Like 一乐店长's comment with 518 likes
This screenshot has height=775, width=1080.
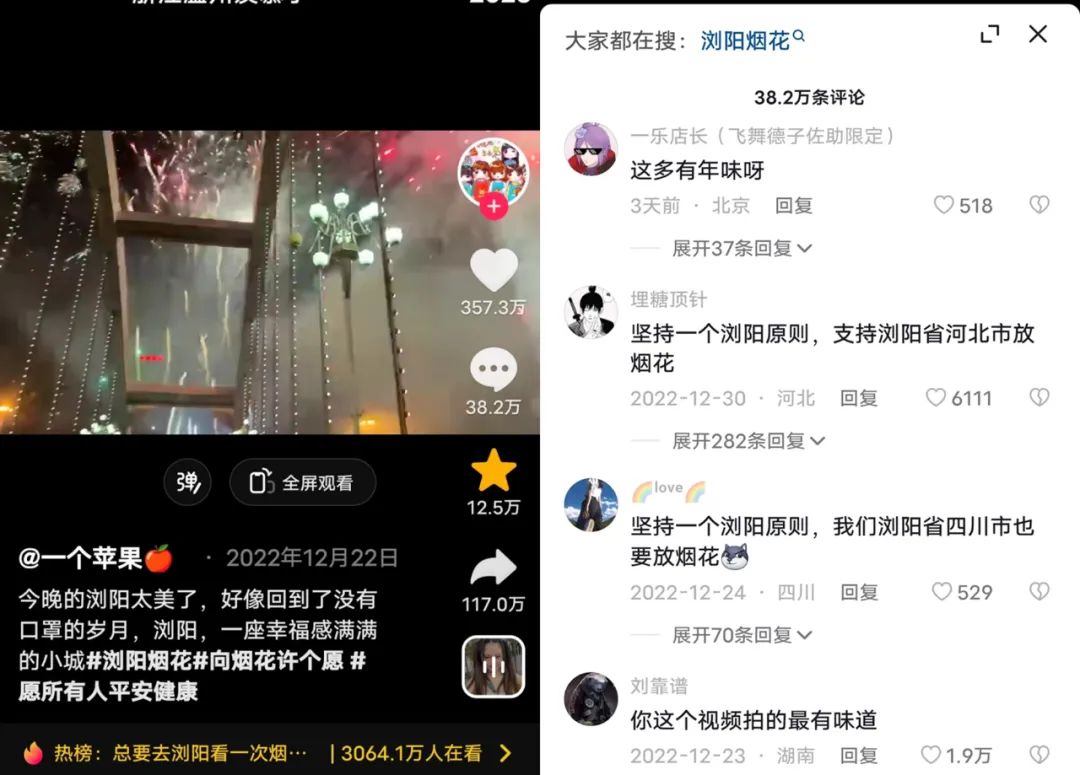[x=944, y=205]
